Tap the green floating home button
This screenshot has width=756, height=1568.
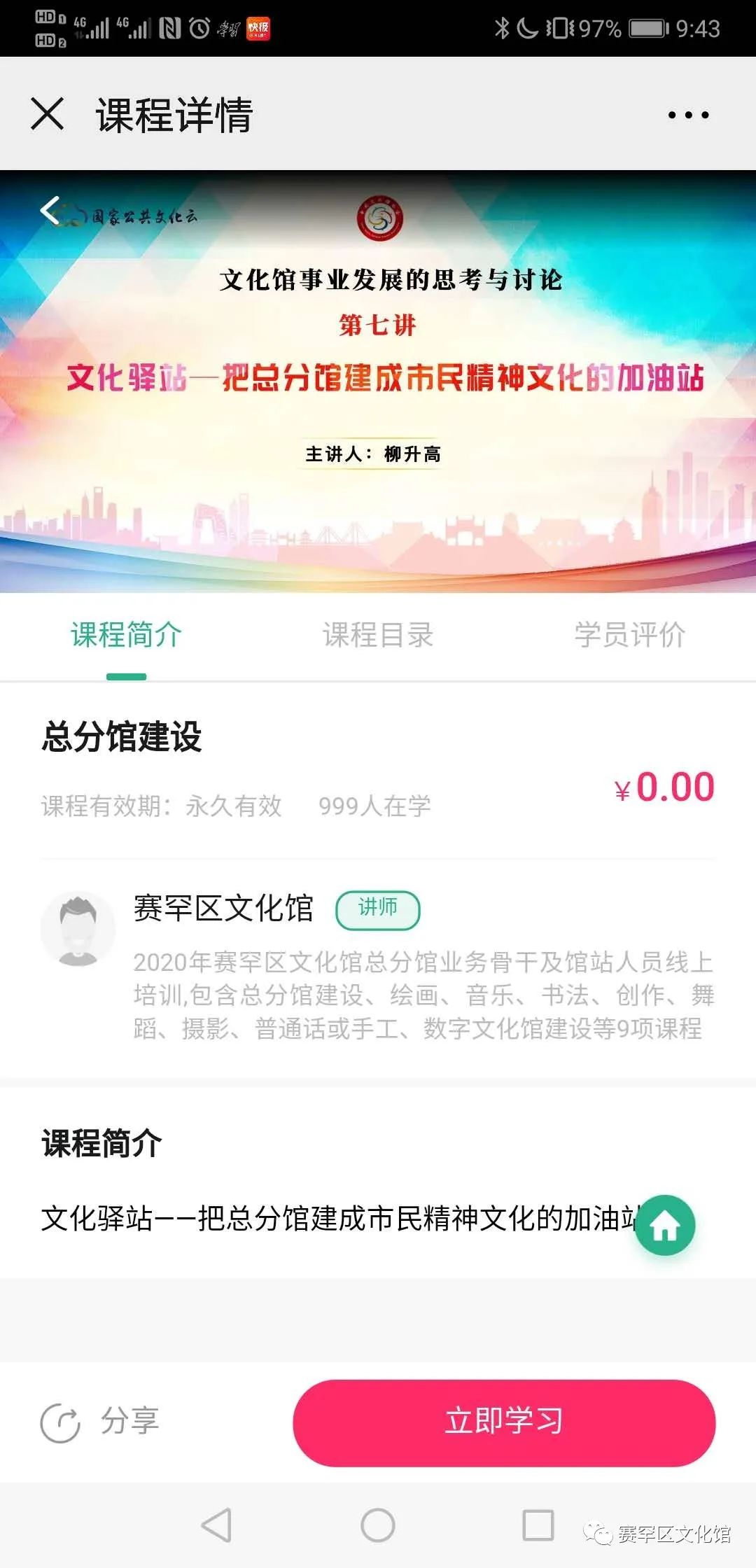point(665,1225)
